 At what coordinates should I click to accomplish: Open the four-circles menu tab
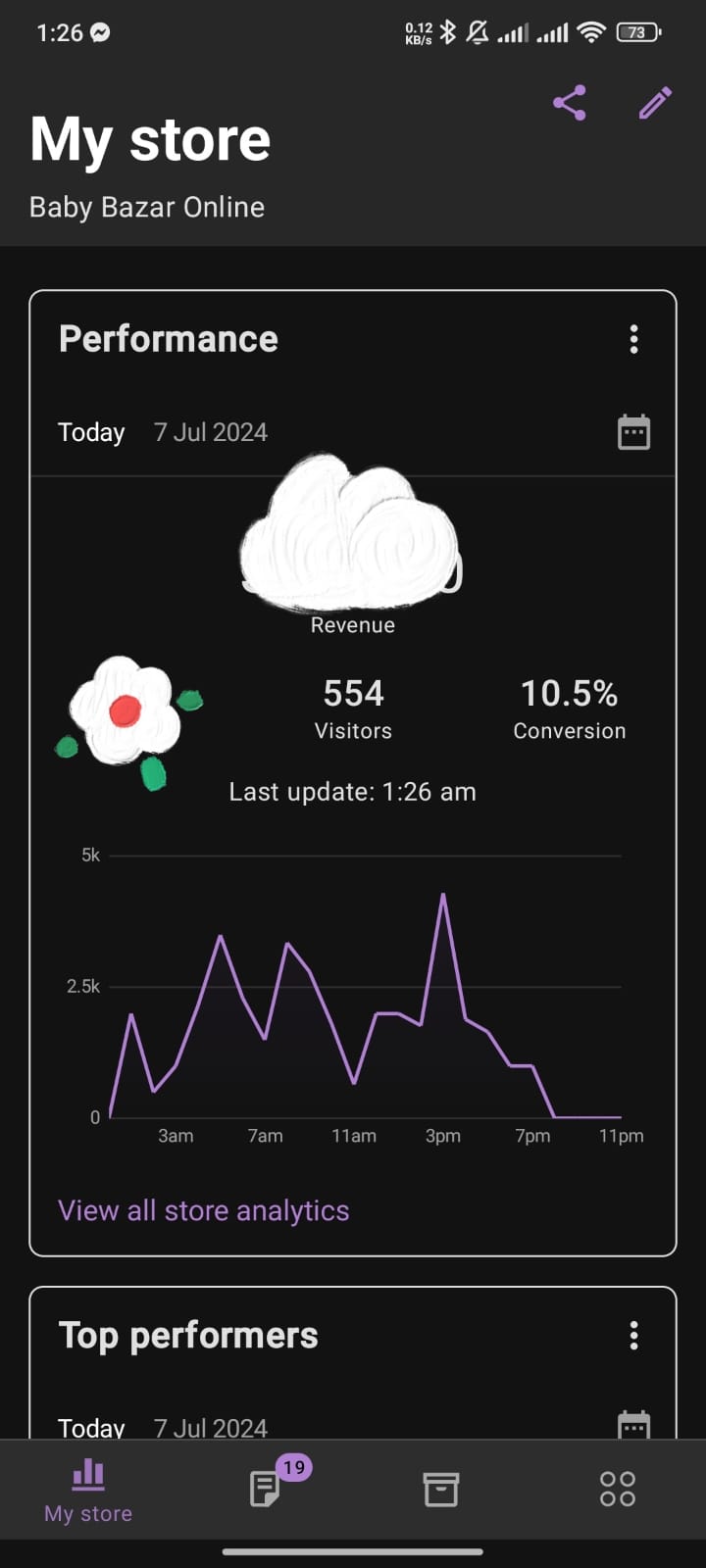tap(618, 1490)
